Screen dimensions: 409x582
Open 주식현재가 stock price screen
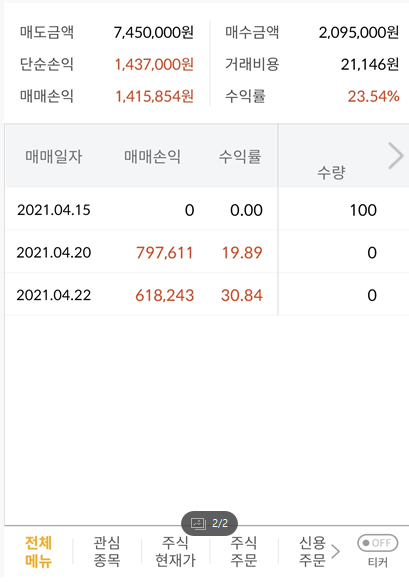click(x=175, y=551)
